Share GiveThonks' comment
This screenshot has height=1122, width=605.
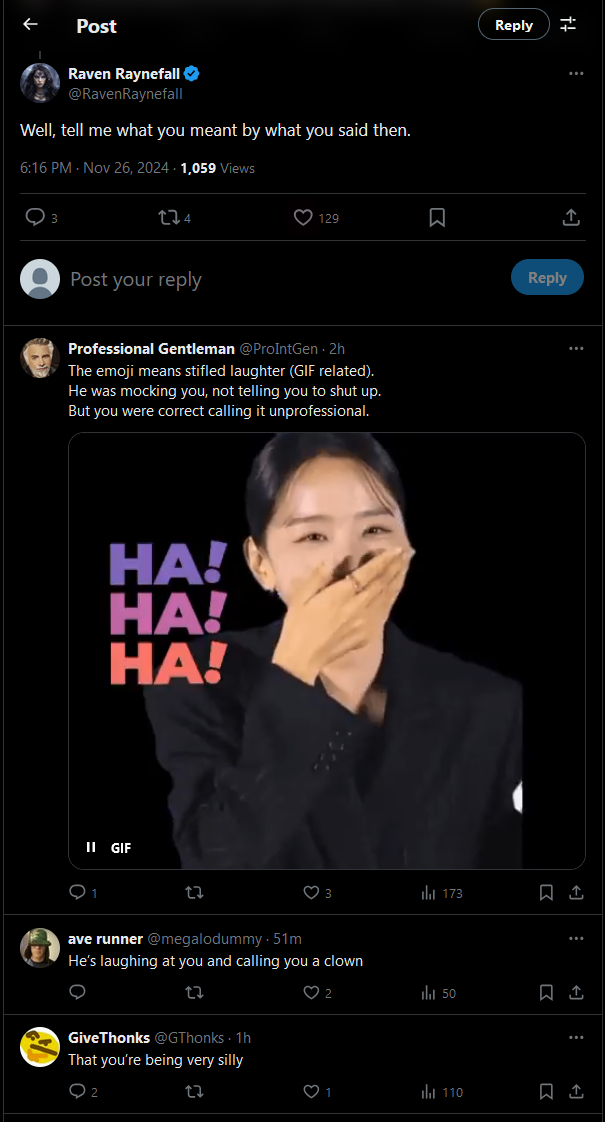pos(576,1092)
